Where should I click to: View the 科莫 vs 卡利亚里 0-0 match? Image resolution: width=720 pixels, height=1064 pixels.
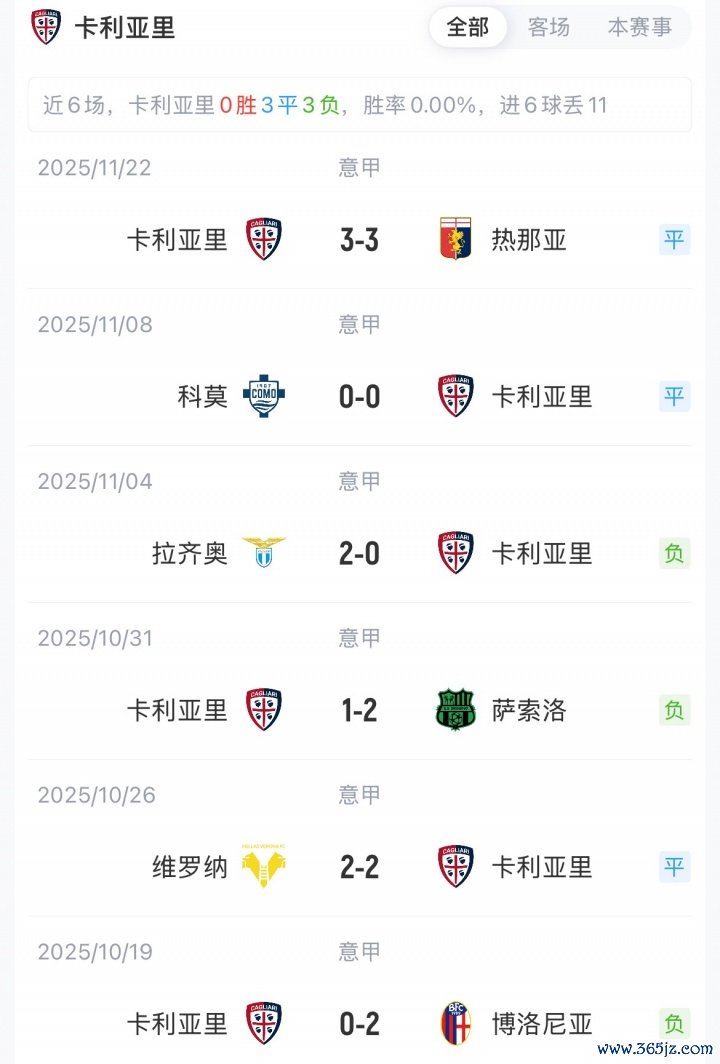[x=359, y=397]
